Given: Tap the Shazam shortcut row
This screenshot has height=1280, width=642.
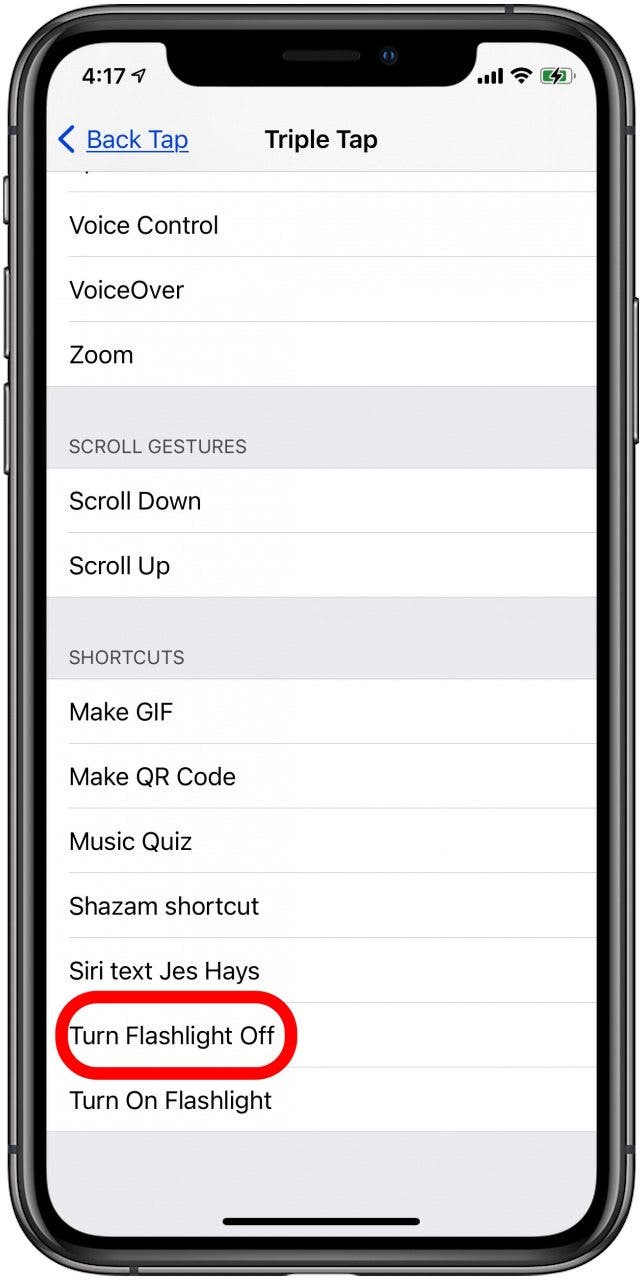Looking at the screenshot, I should pos(164,907).
